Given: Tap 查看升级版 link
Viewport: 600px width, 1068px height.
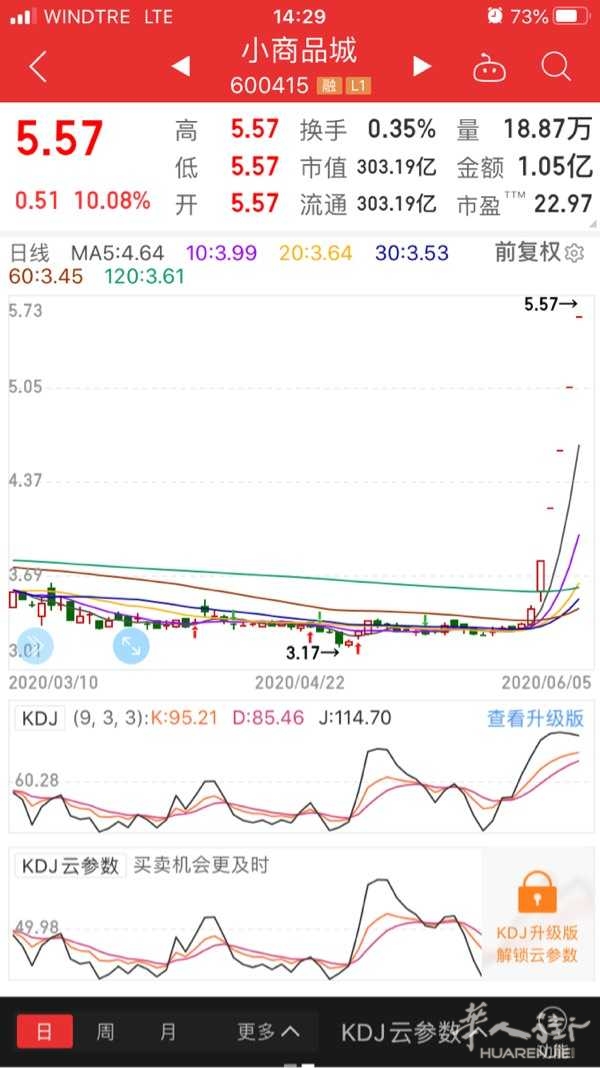Looking at the screenshot, I should click(x=536, y=718).
